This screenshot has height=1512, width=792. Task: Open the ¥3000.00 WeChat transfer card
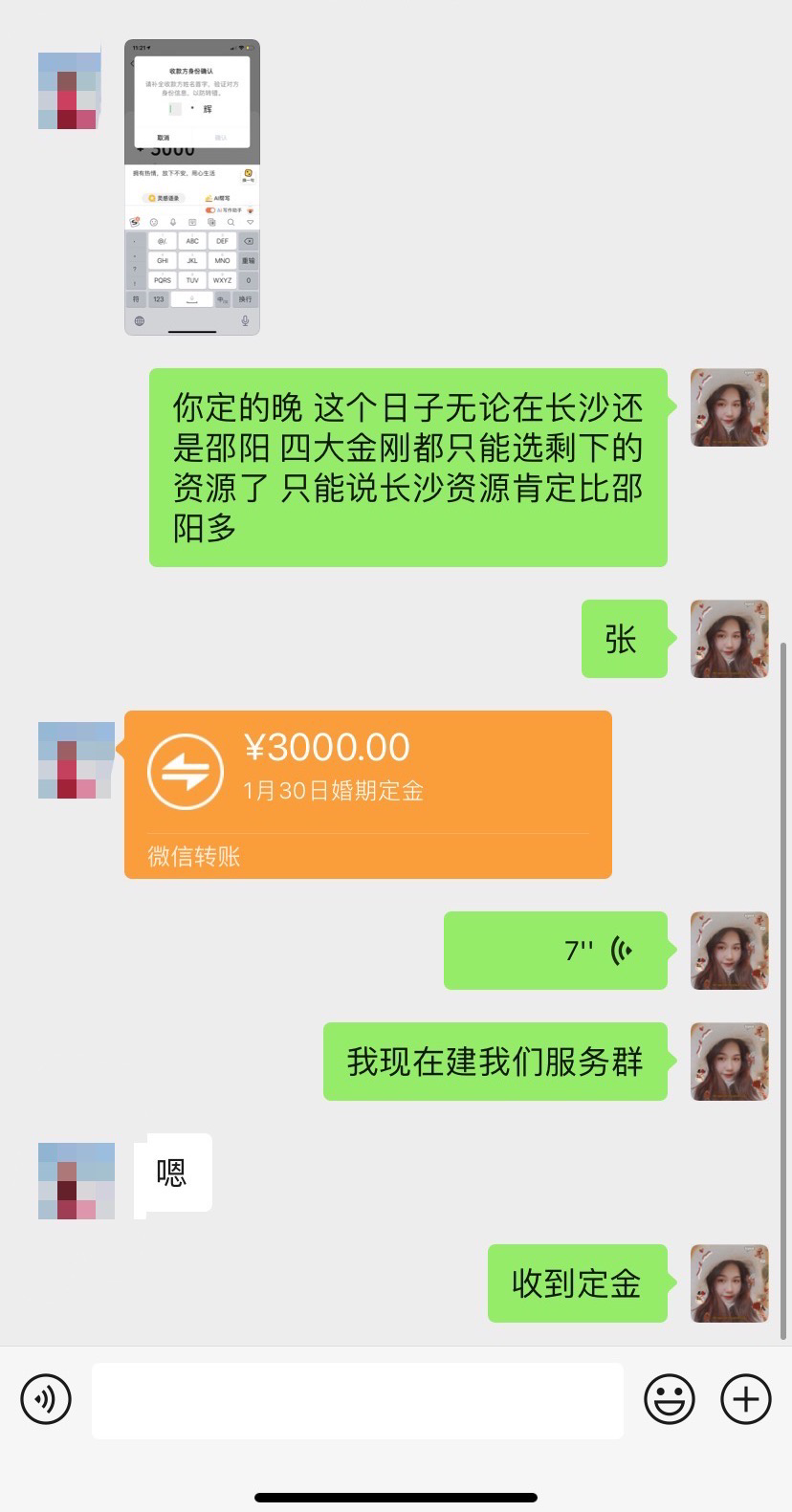pyautogui.click(x=368, y=794)
